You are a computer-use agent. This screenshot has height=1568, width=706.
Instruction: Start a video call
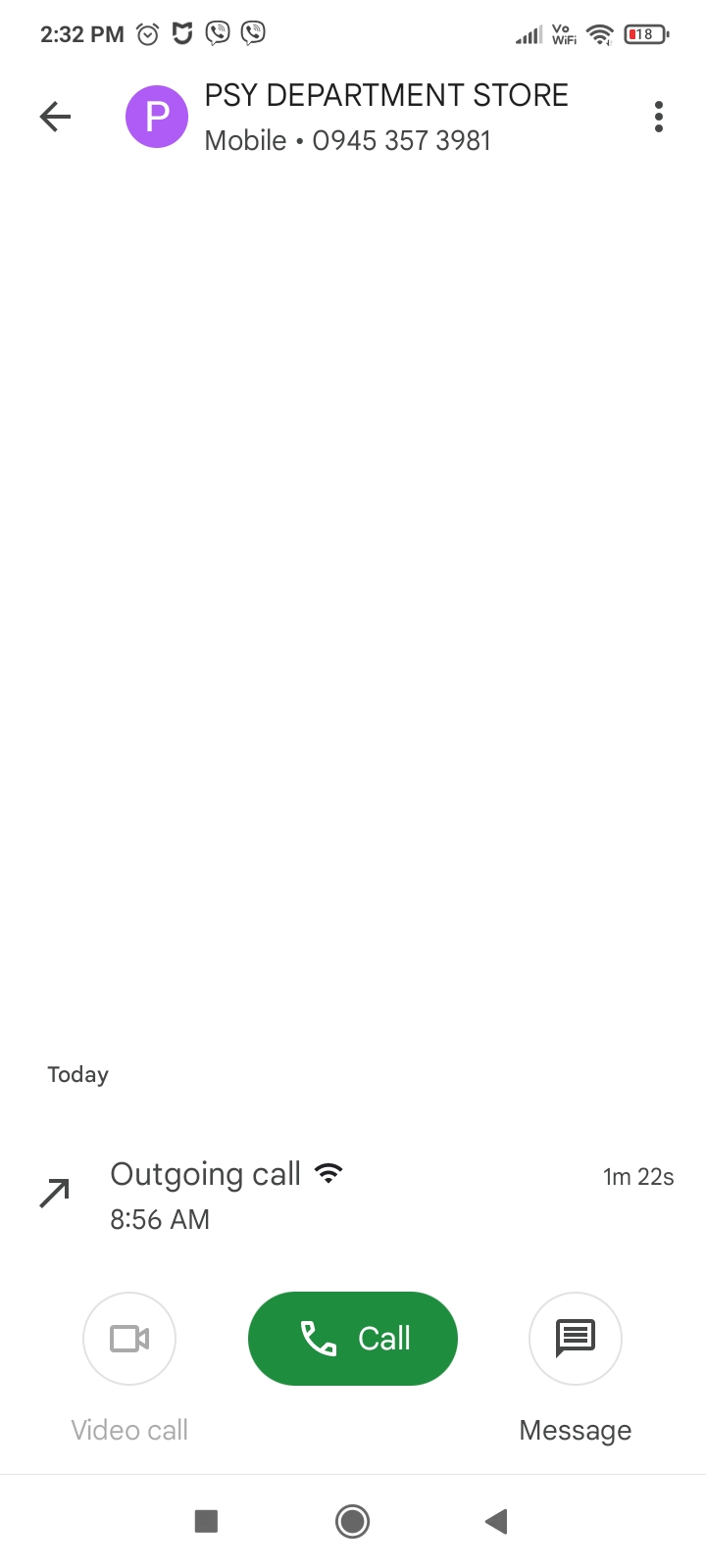point(129,1339)
